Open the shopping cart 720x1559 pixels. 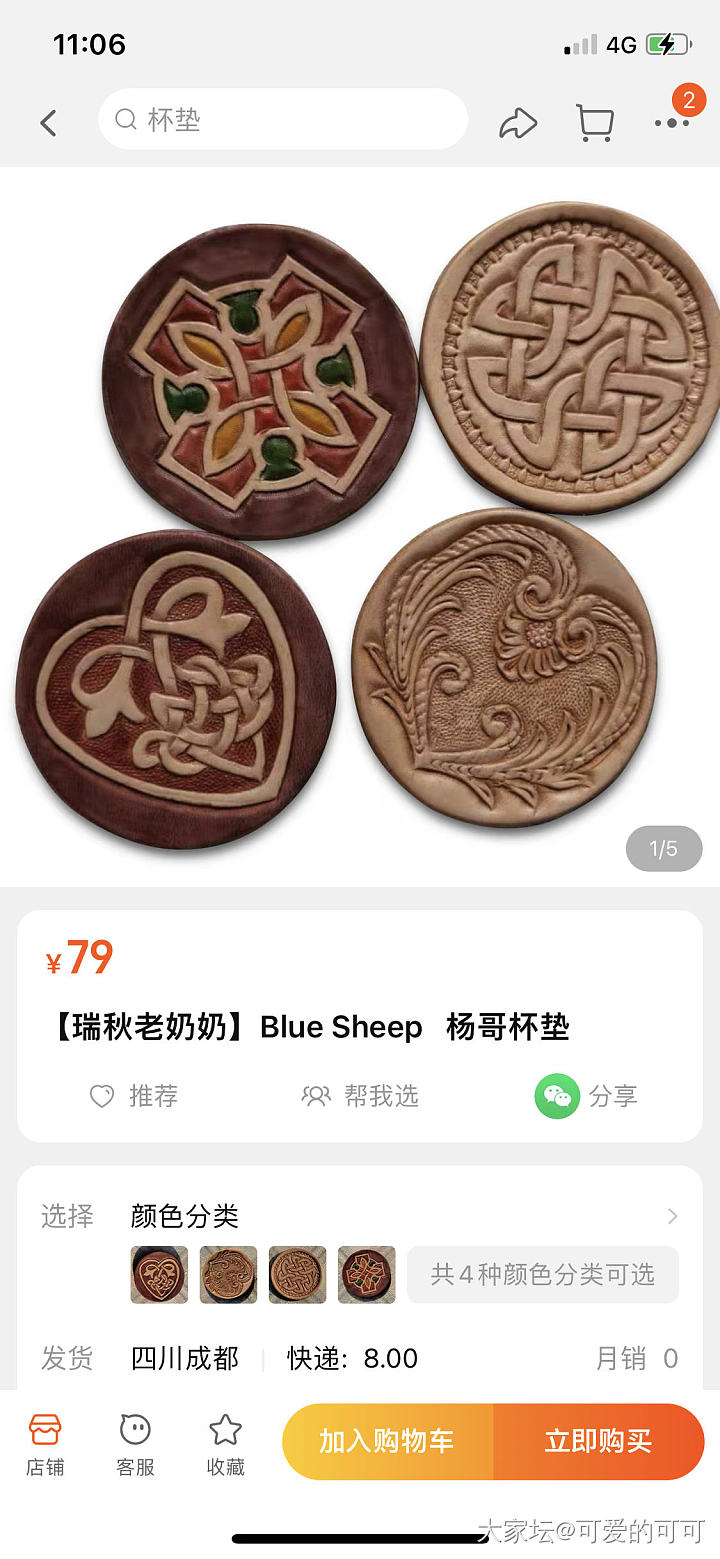click(594, 123)
